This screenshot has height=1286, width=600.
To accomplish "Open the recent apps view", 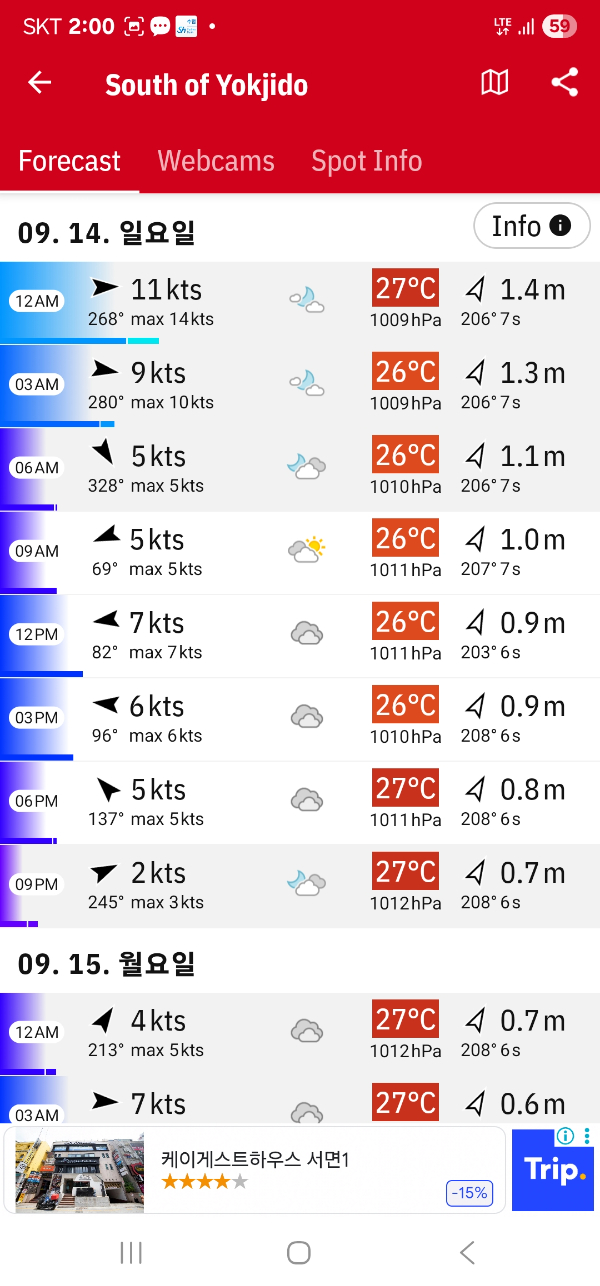I will tap(131, 1252).
